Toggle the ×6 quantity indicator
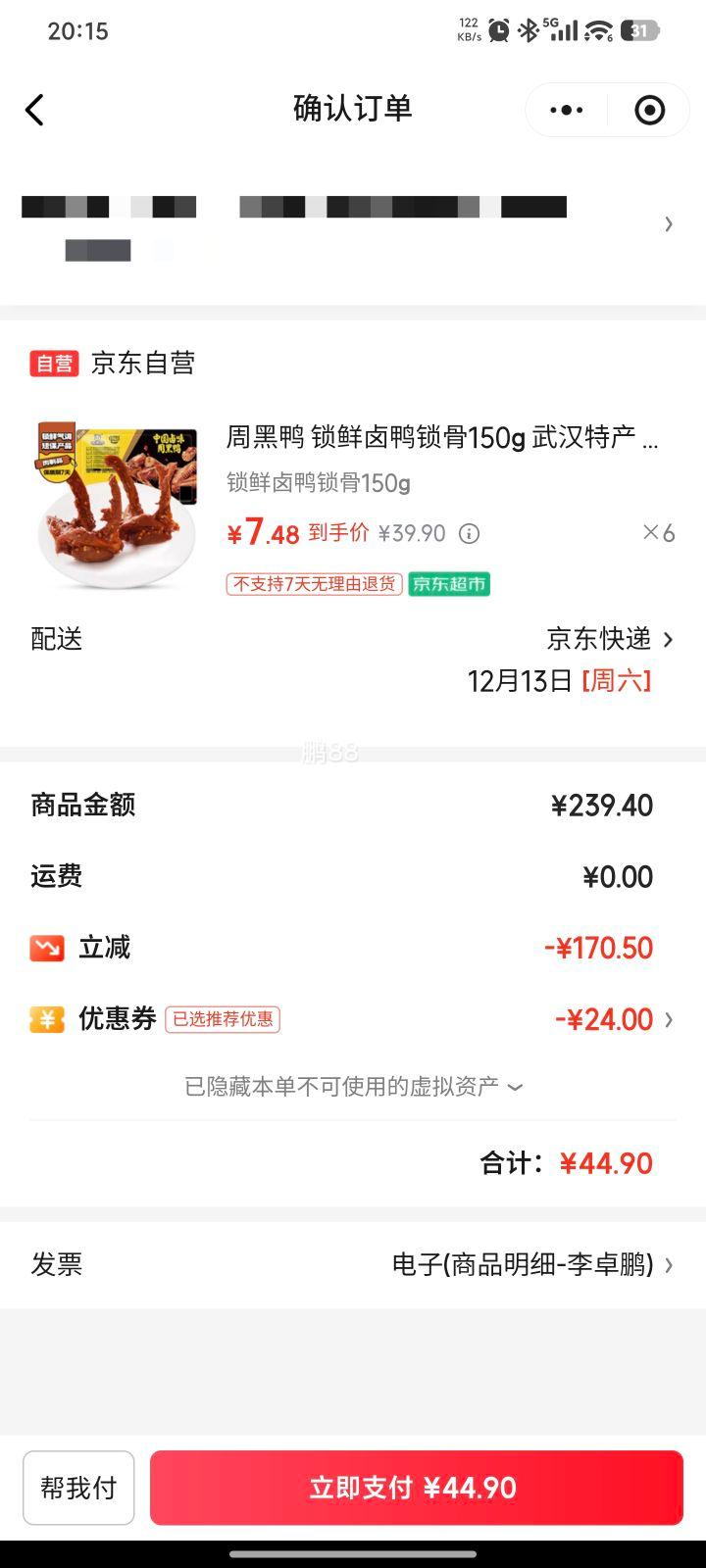 654,532
